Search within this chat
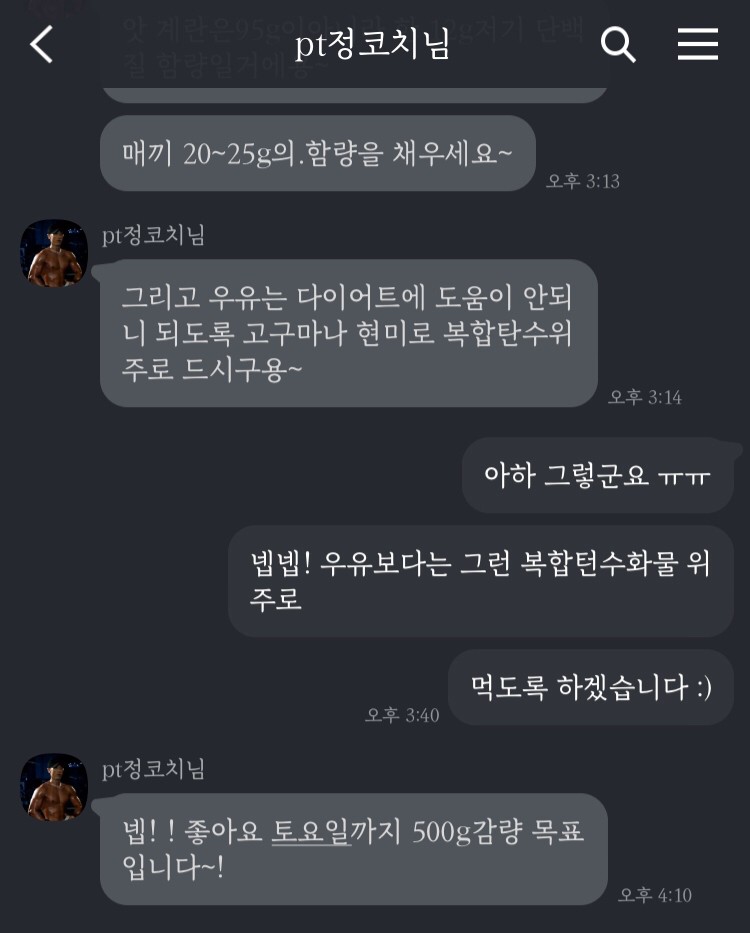750x933 pixels. (617, 44)
